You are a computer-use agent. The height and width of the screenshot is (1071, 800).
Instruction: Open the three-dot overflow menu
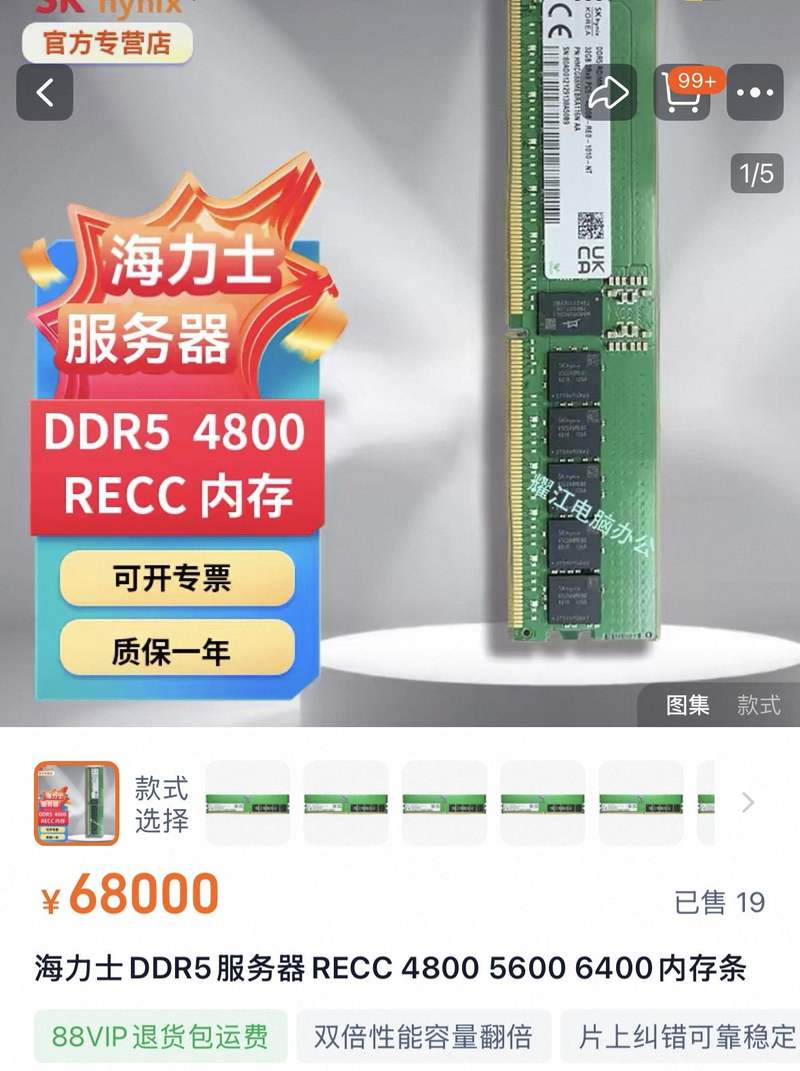755,92
